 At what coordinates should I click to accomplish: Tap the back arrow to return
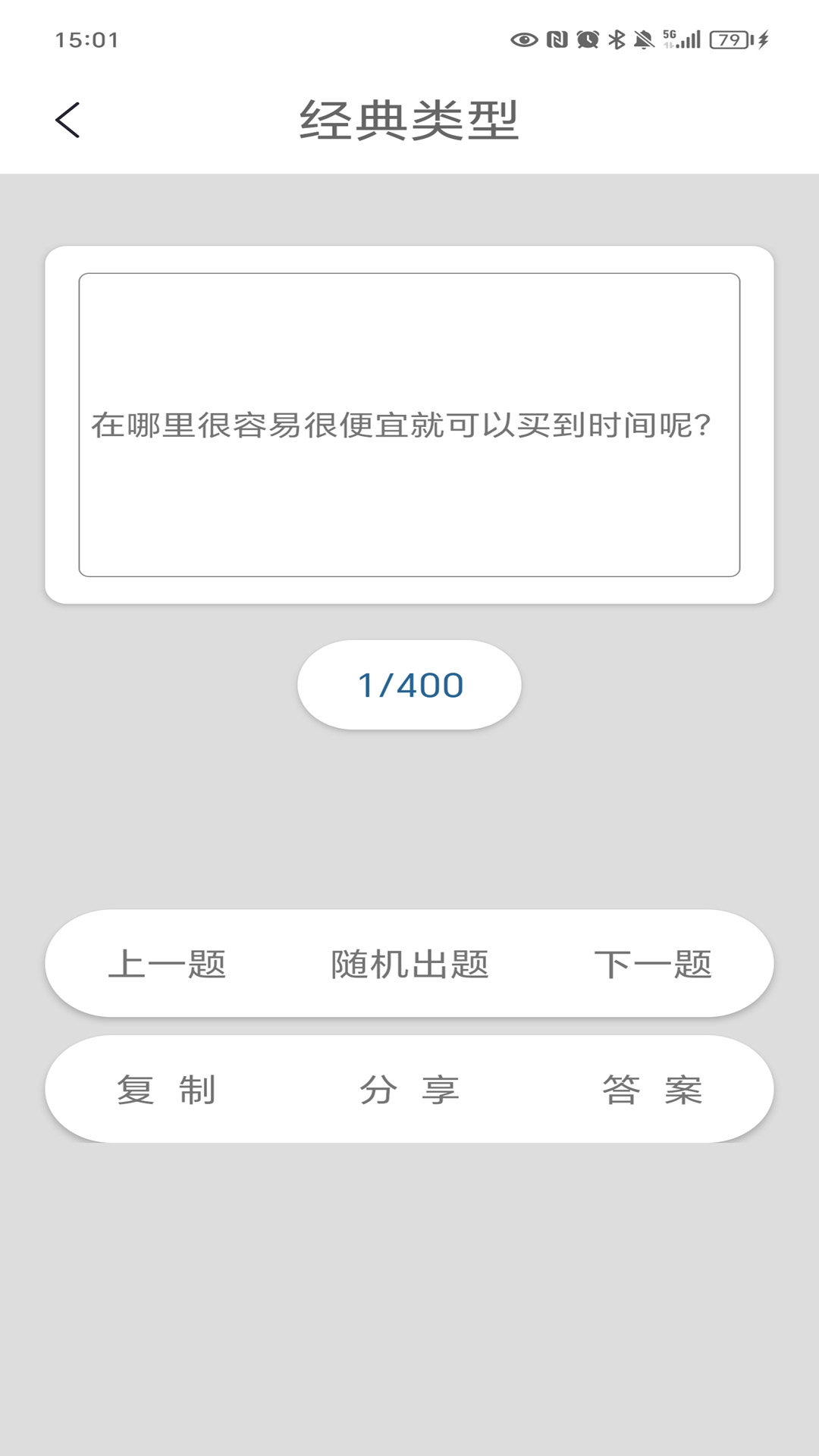(68, 120)
